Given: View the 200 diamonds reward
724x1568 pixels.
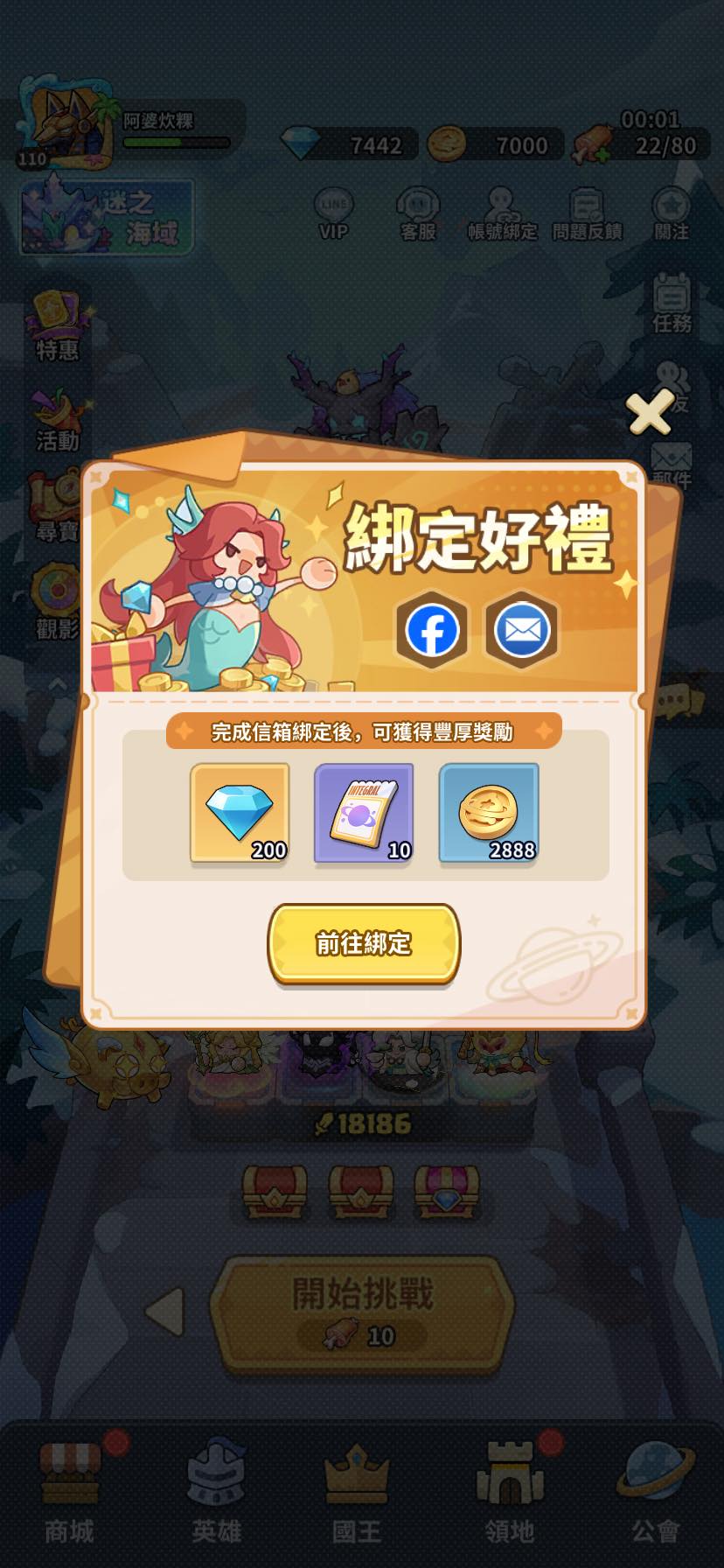Looking at the screenshot, I should click(240, 813).
